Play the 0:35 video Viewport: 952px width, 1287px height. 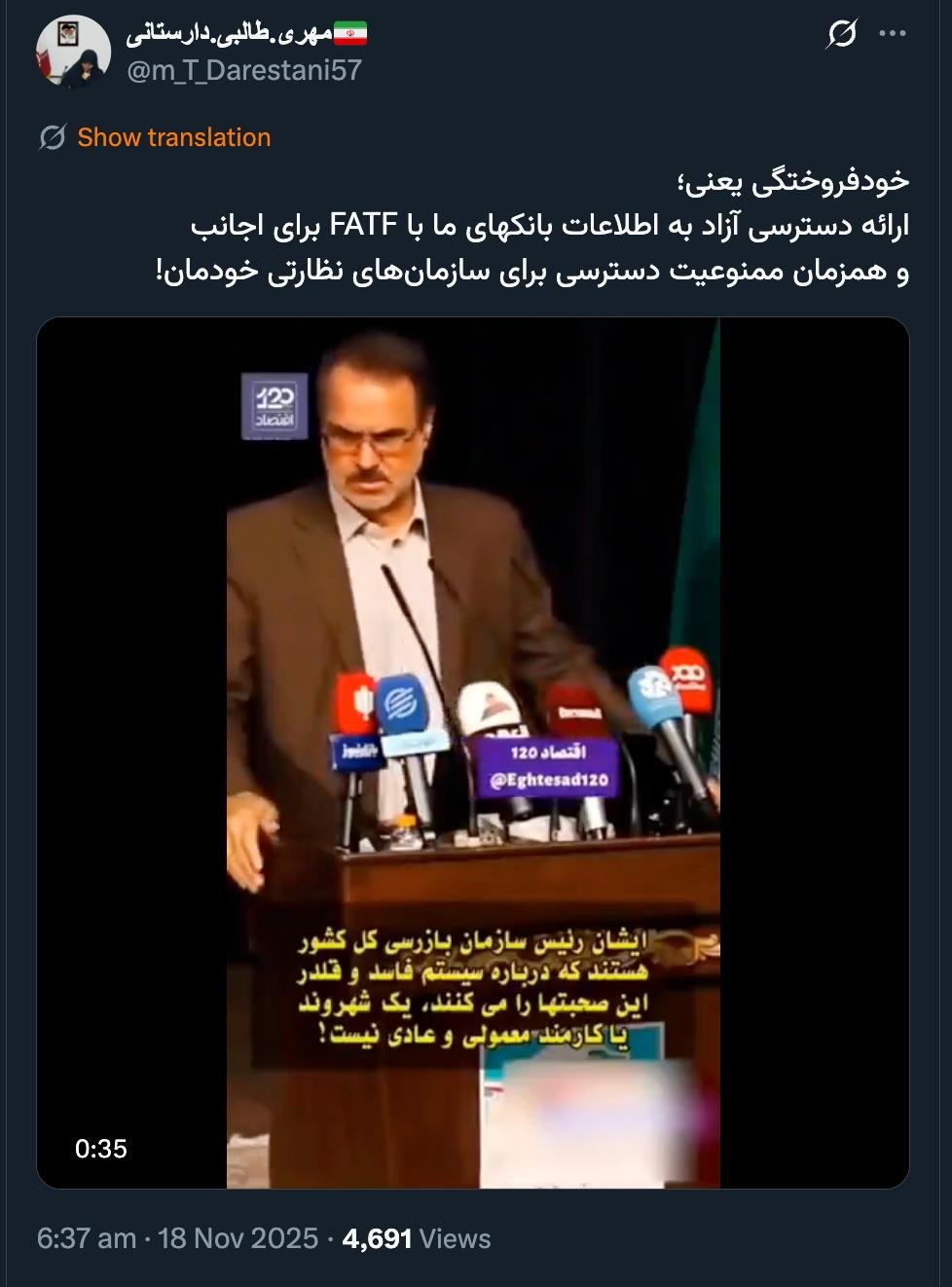pos(473,752)
